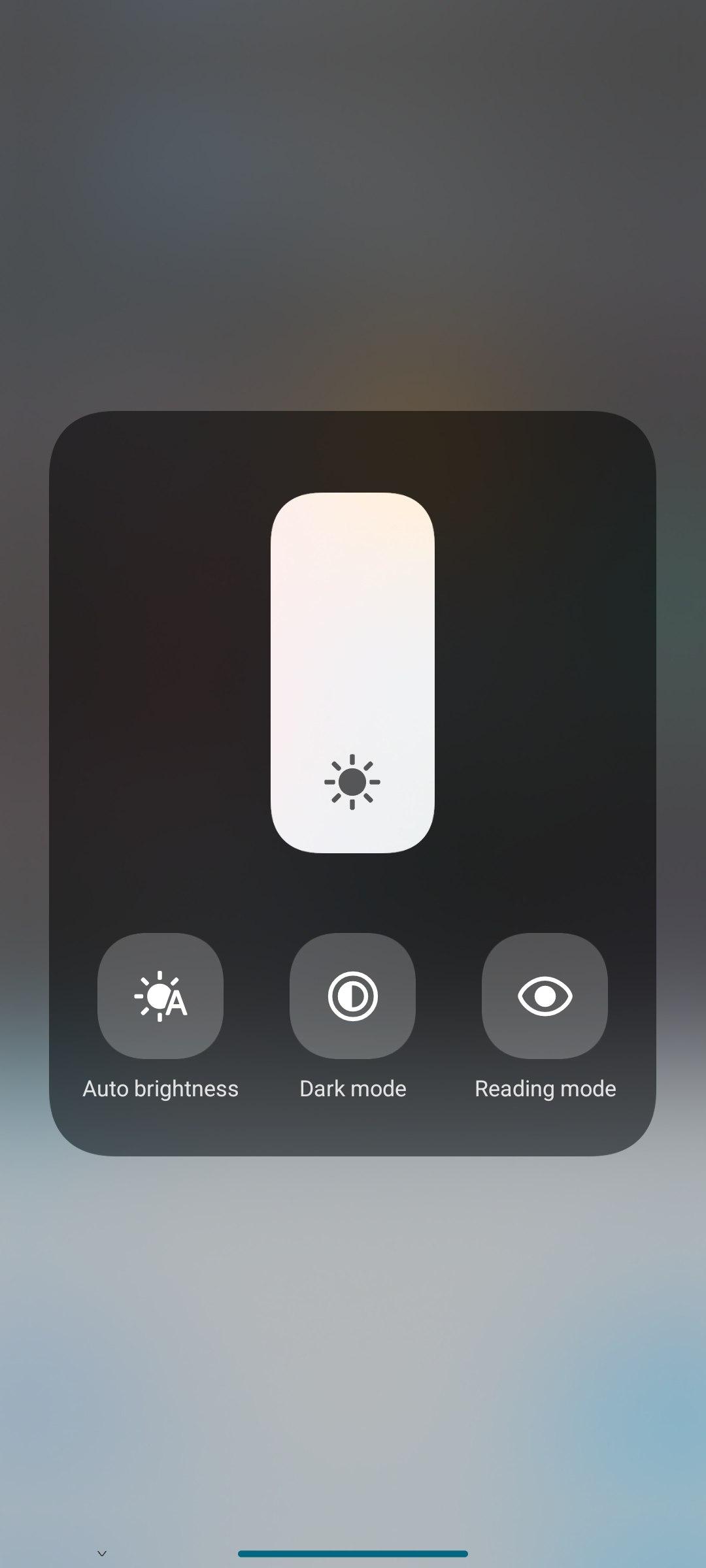Tap the small down chevron at bottom
This screenshot has height=1568, width=706.
[102, 1553]
